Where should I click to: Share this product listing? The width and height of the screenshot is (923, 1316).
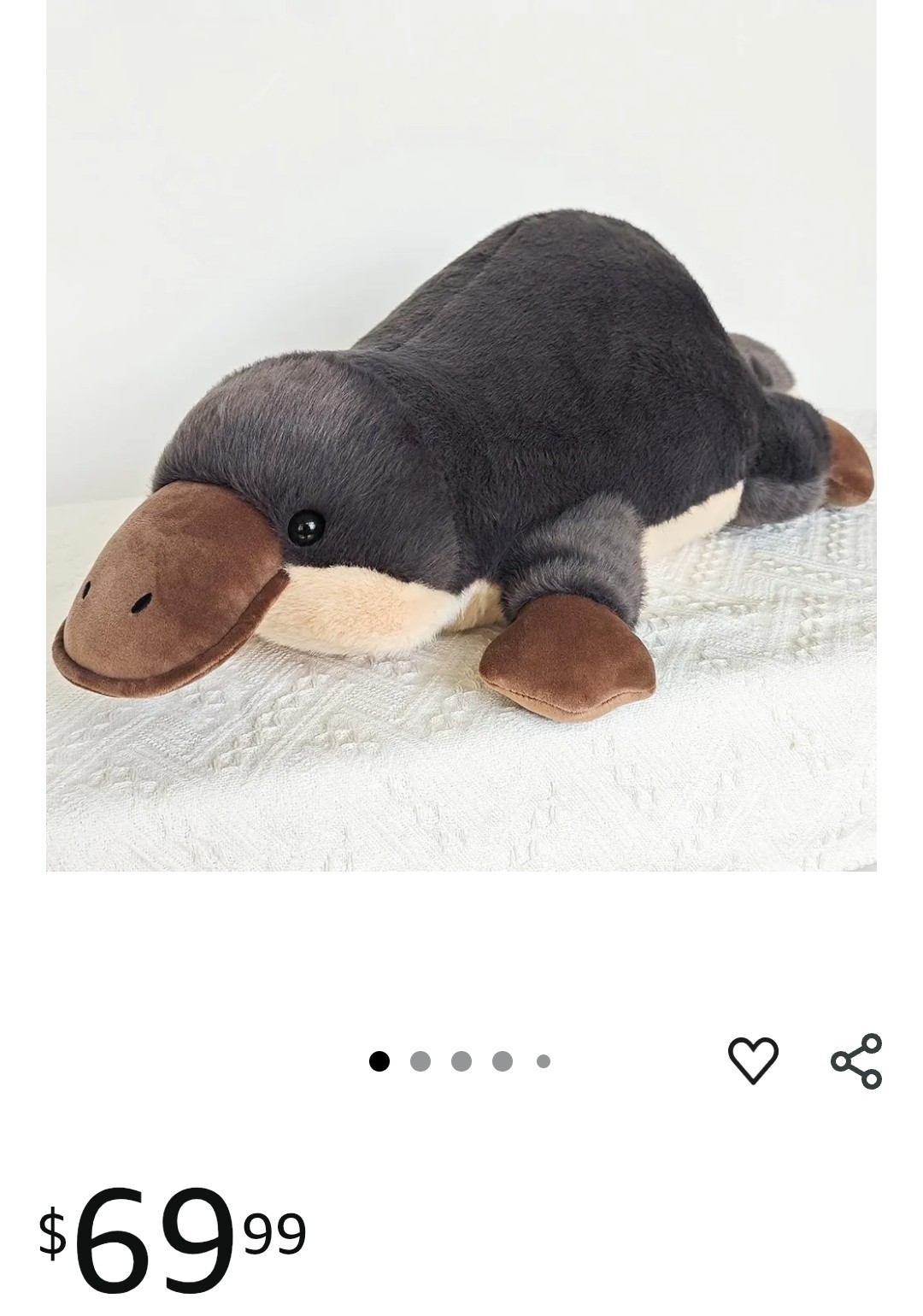click(856, 1060)
